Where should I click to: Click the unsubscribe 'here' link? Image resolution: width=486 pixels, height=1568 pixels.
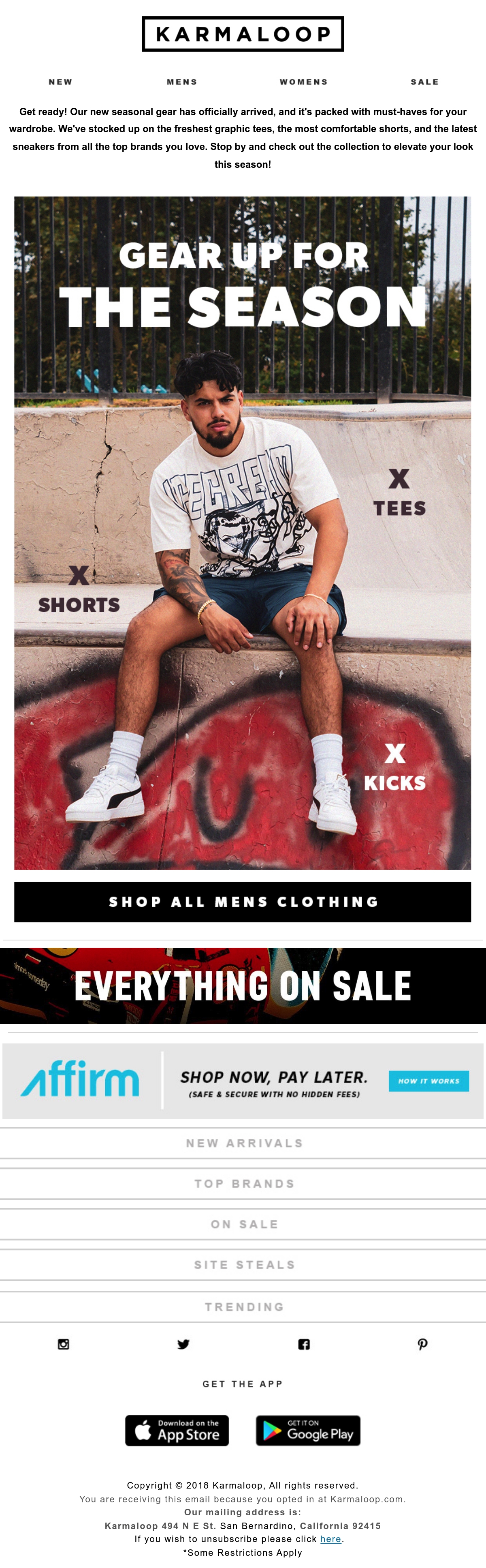(330, 1539)
